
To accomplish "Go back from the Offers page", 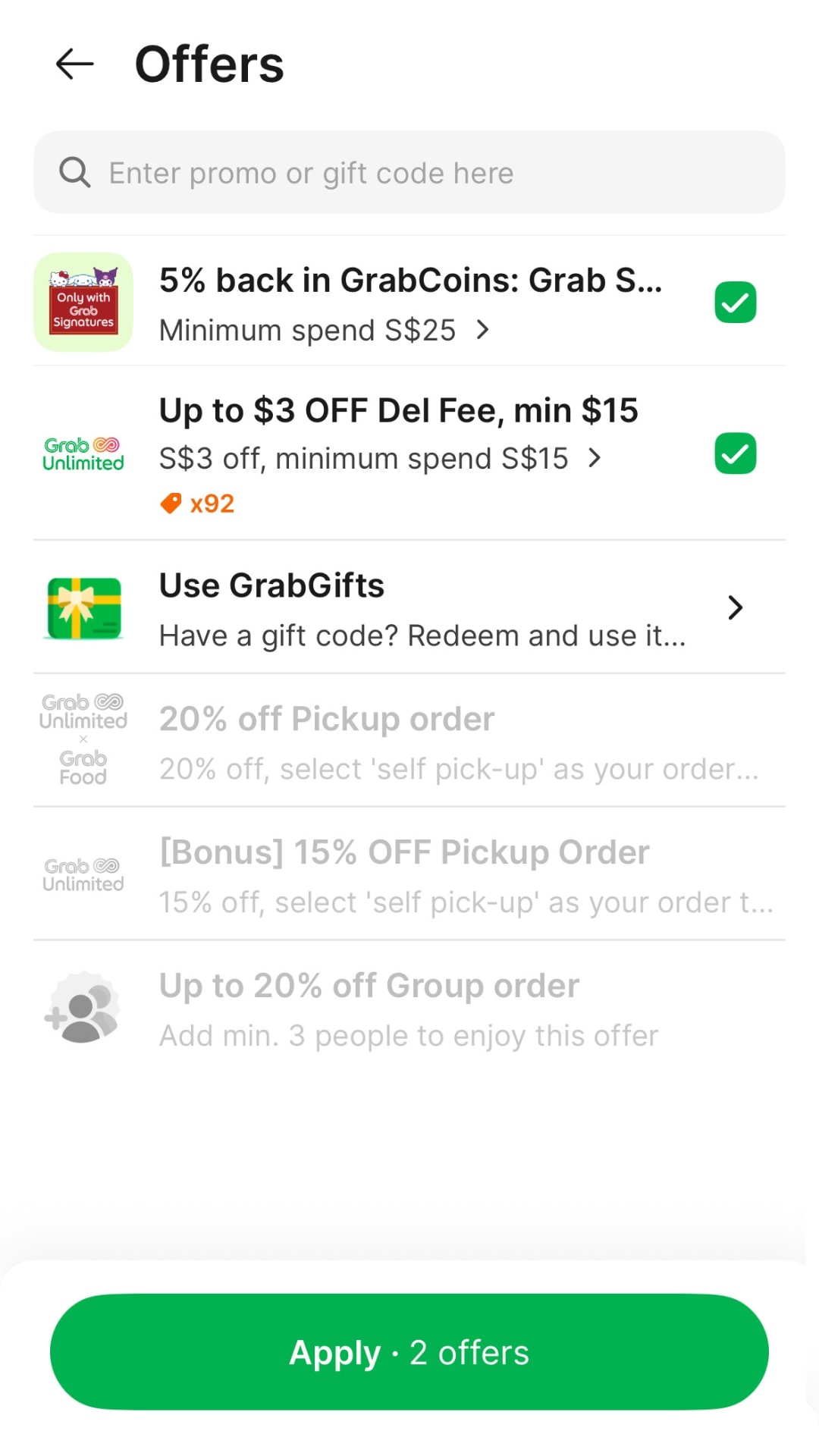I will (74, 64).
